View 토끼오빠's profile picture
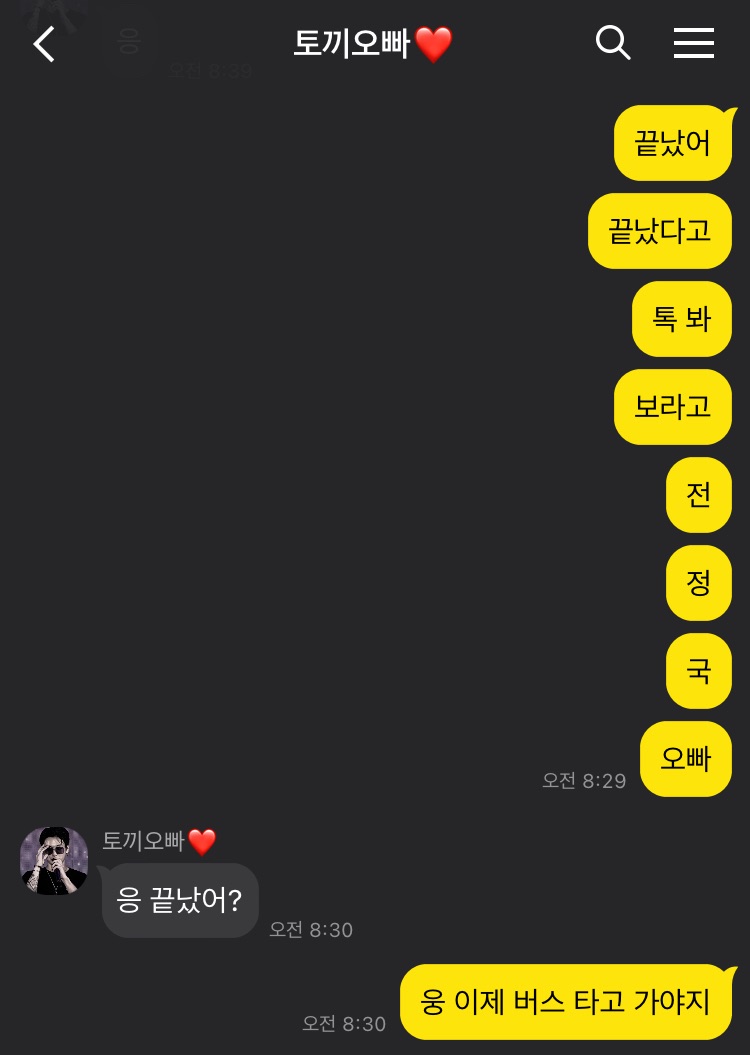750x1055 pixels. (x=54, y=861)
